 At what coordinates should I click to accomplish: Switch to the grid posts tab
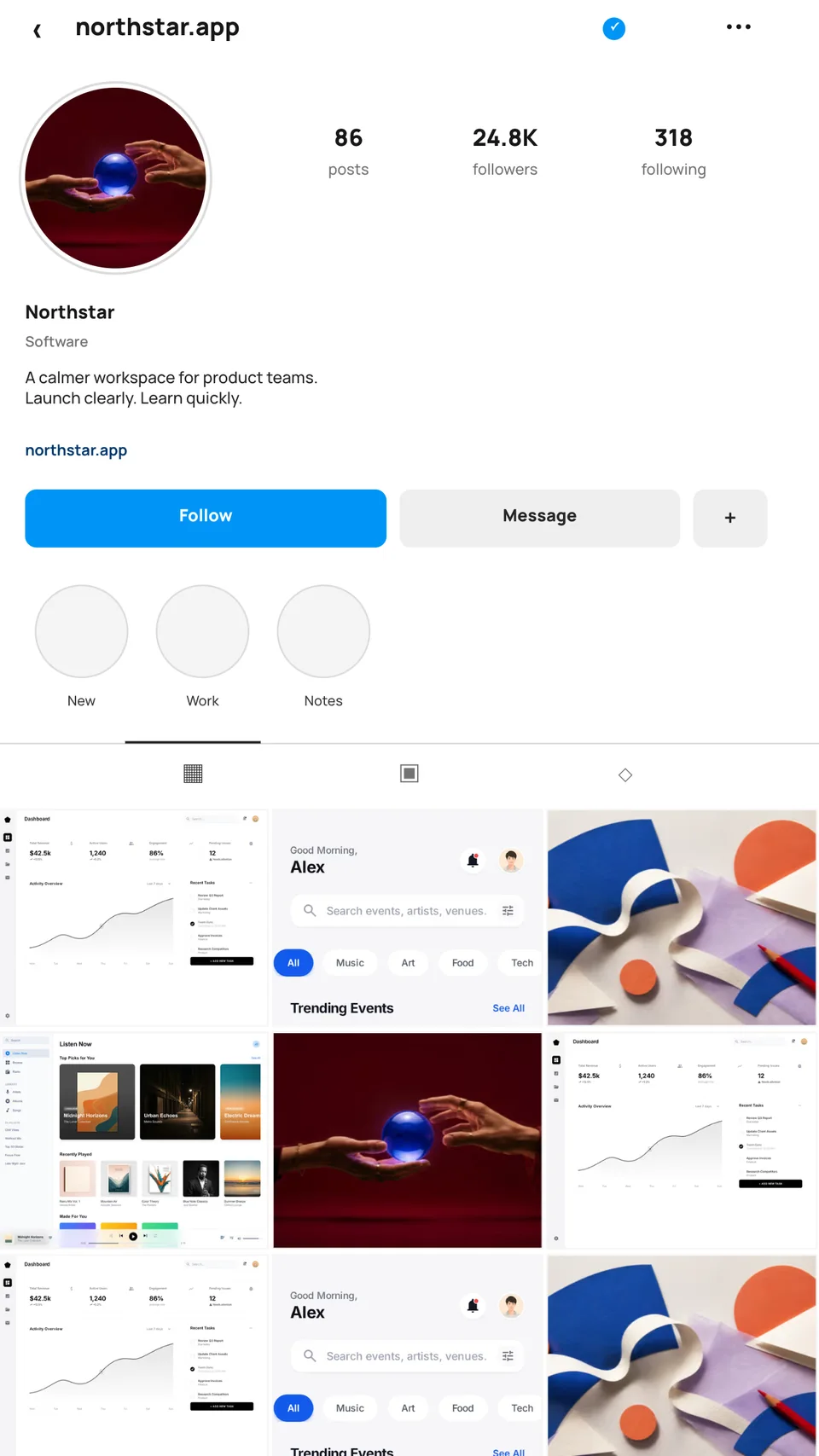pos(193,774)
